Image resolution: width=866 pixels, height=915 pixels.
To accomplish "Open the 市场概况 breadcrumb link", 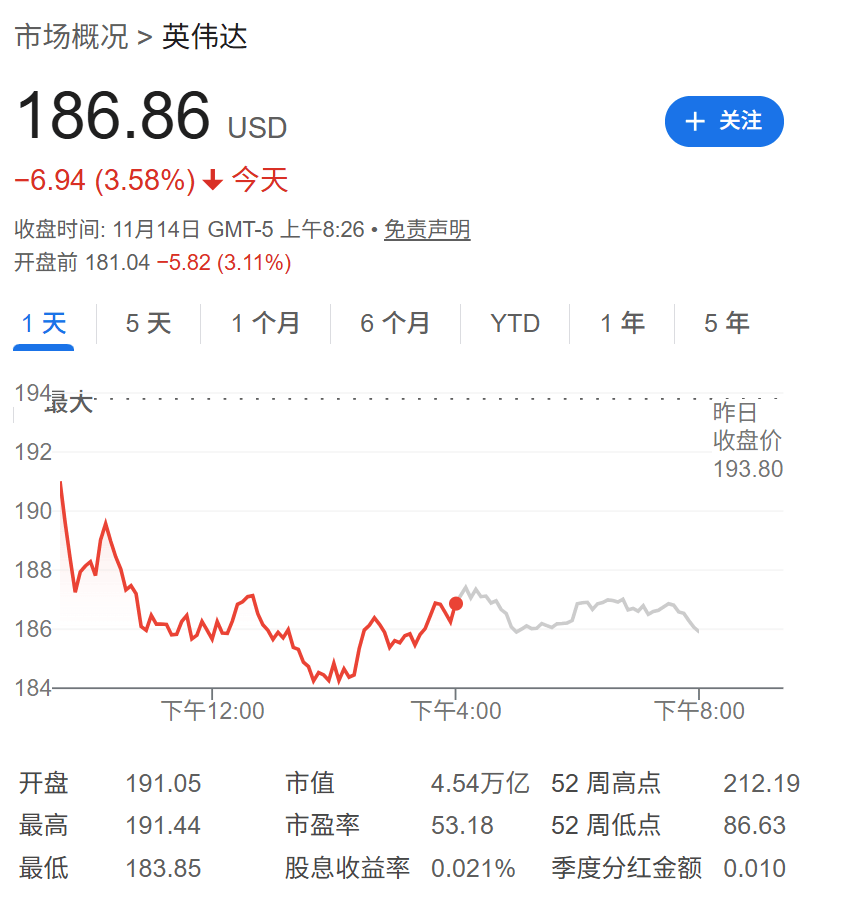I will tap(71, 37).
